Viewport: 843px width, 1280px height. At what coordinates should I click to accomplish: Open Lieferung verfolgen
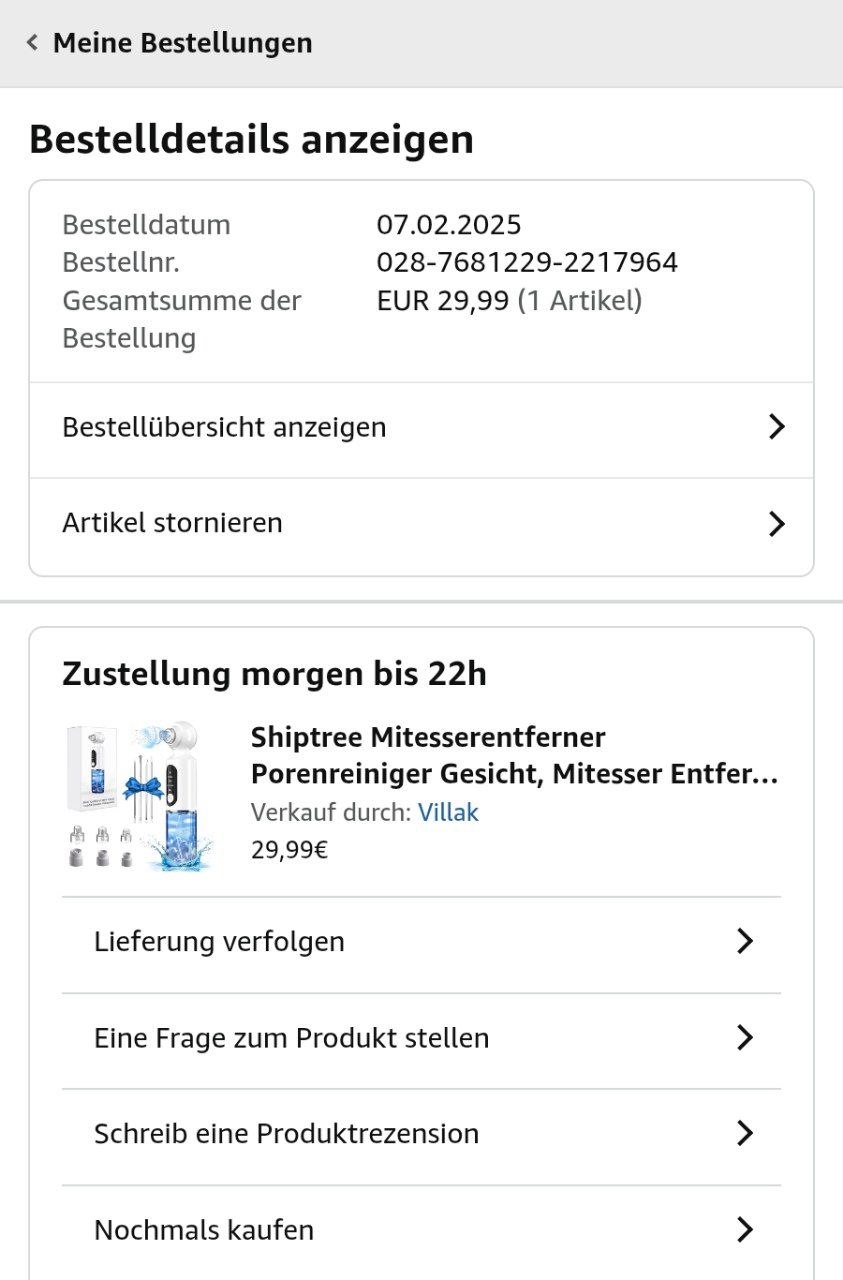421,942
